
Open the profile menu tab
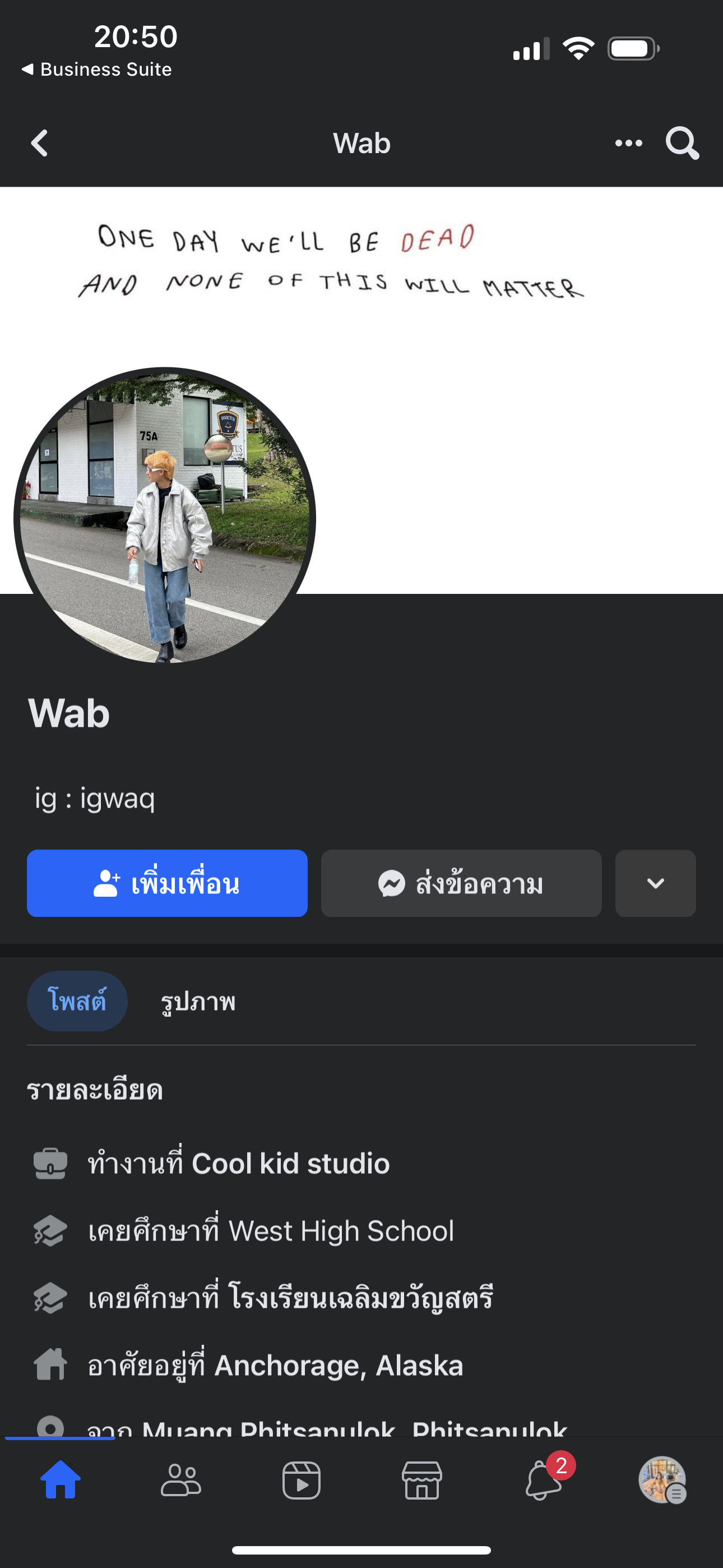click(x=662, y=1480)
